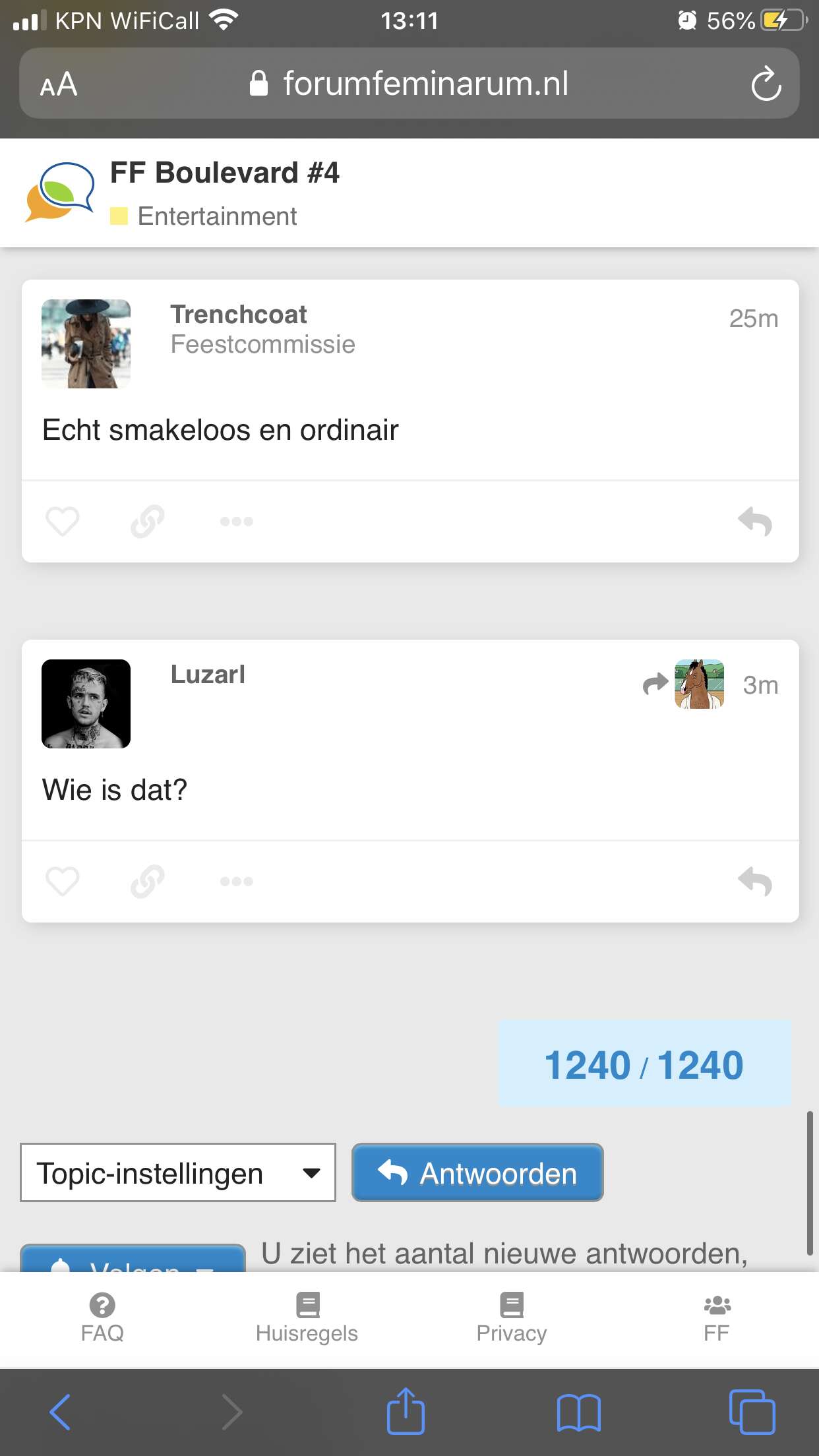Reply to Luzarl's post

tap(755, 881)
